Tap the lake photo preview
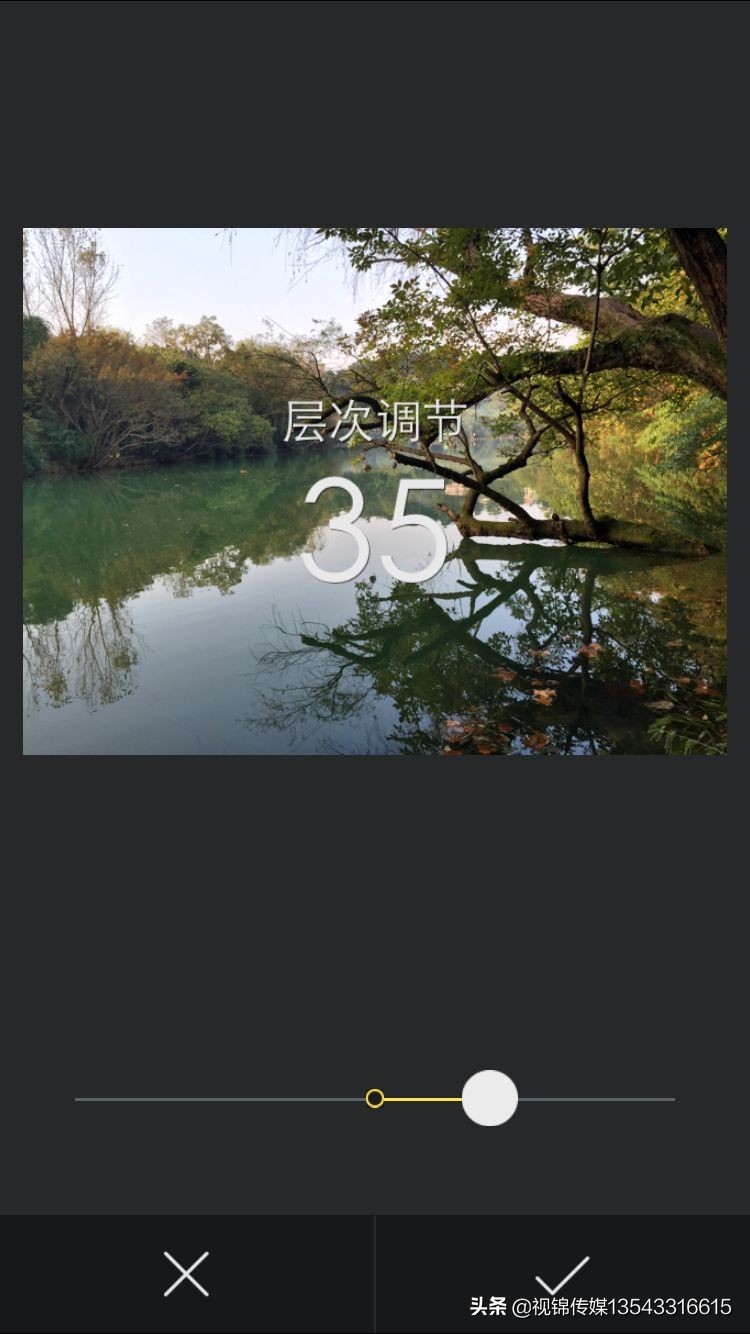Viewport: 750px width, 1334px height. click(375, 490)
